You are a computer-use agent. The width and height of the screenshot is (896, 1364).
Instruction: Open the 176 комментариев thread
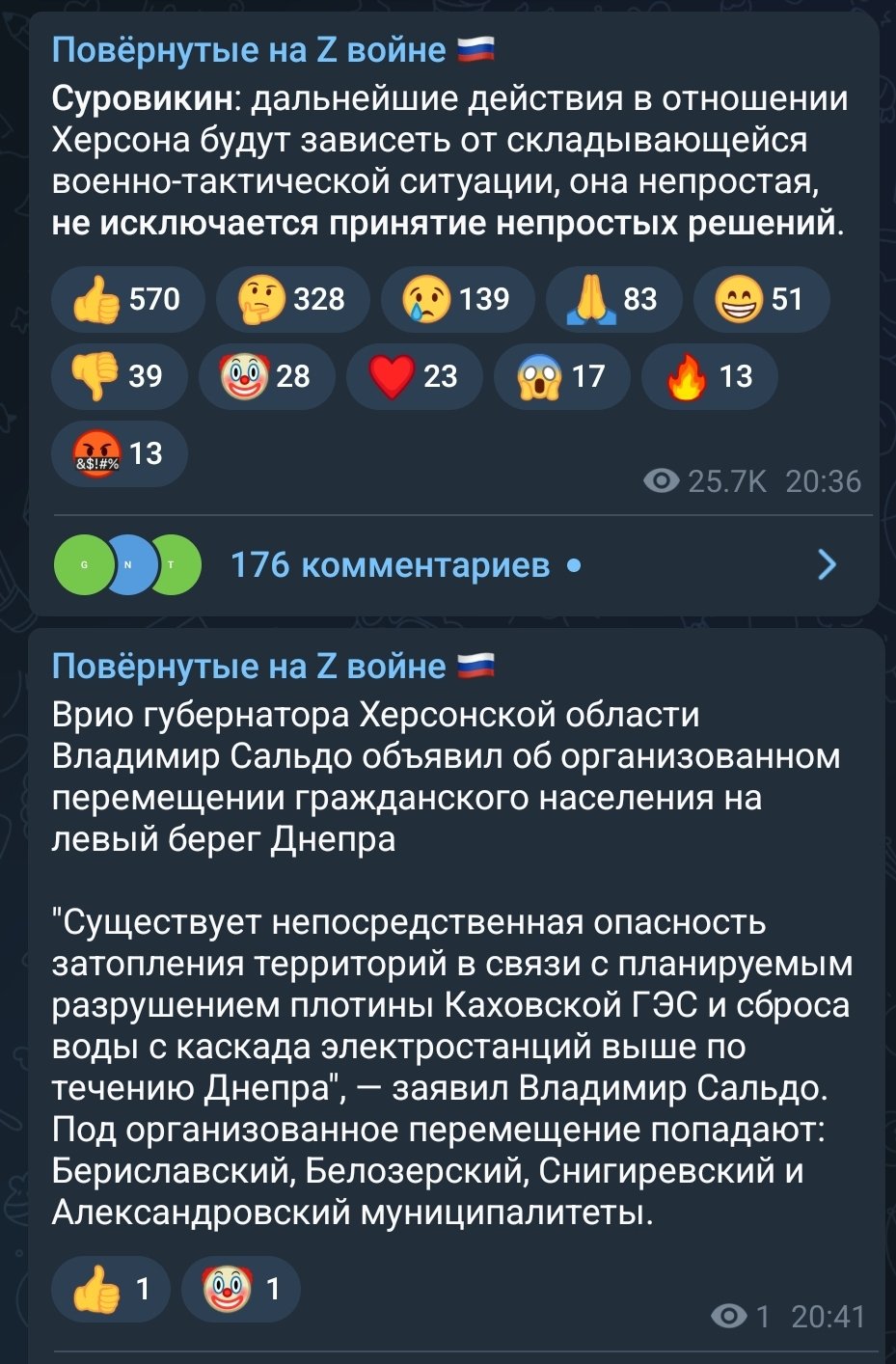click(x=390, y=564)
